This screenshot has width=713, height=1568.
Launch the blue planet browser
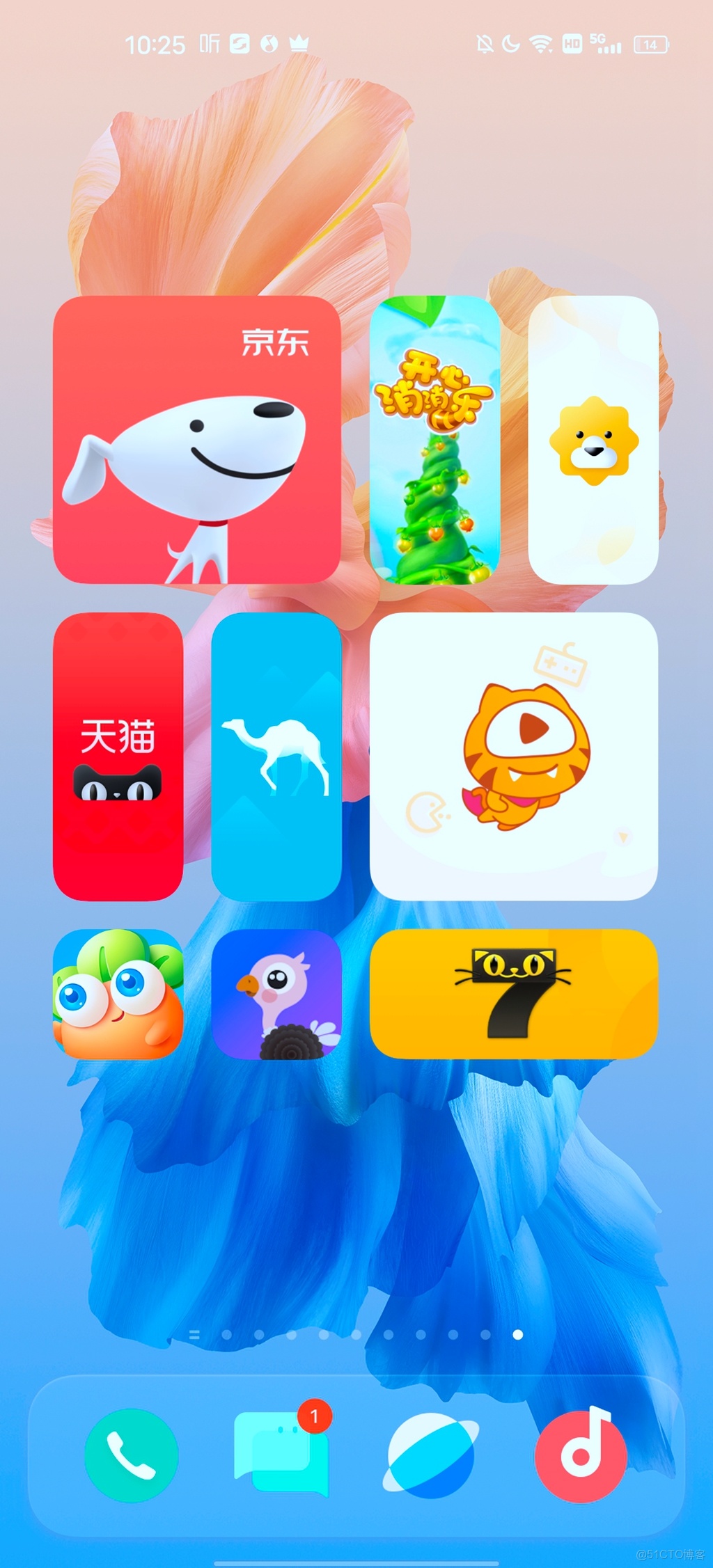431,1455
